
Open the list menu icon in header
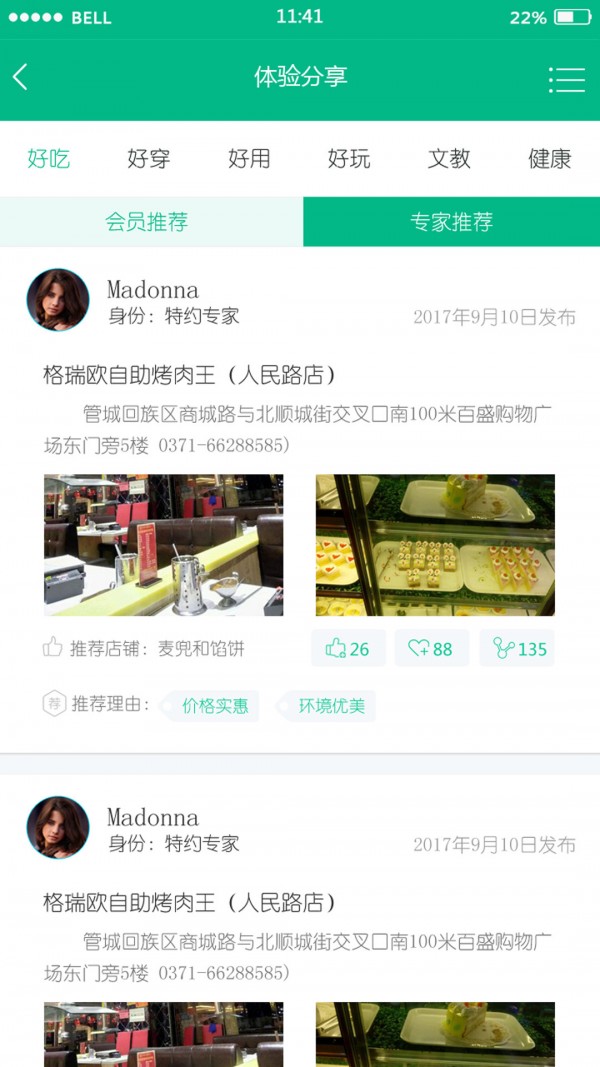566,79
